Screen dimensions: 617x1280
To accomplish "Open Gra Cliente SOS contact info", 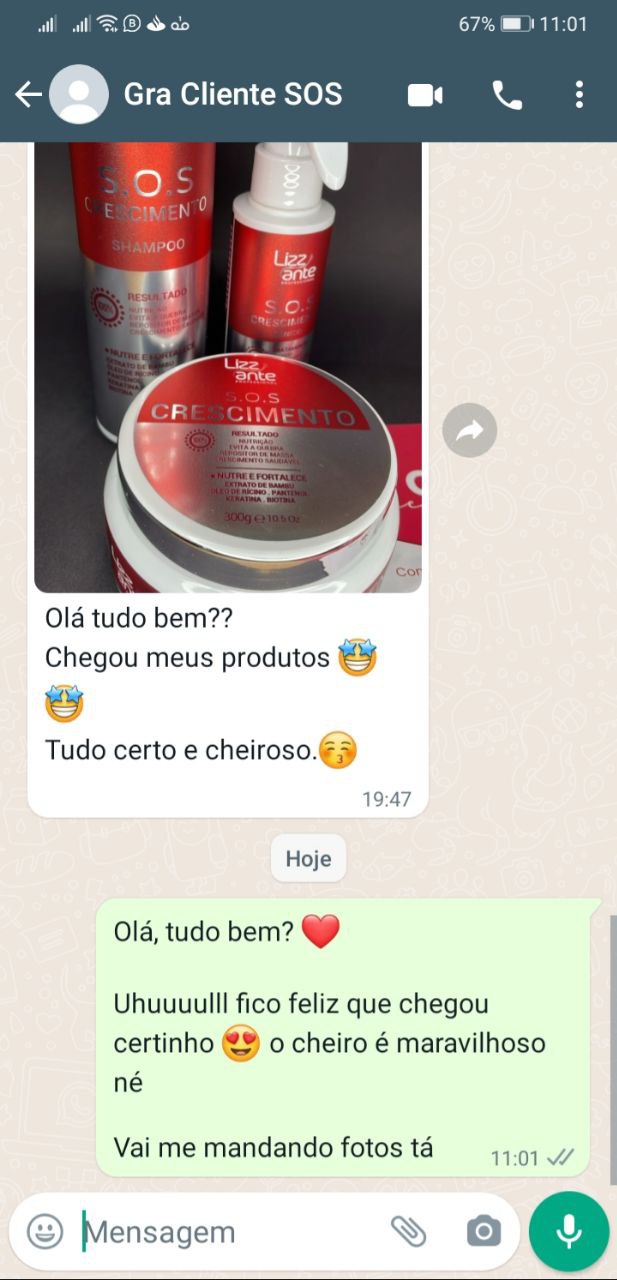I will [232, 95].
